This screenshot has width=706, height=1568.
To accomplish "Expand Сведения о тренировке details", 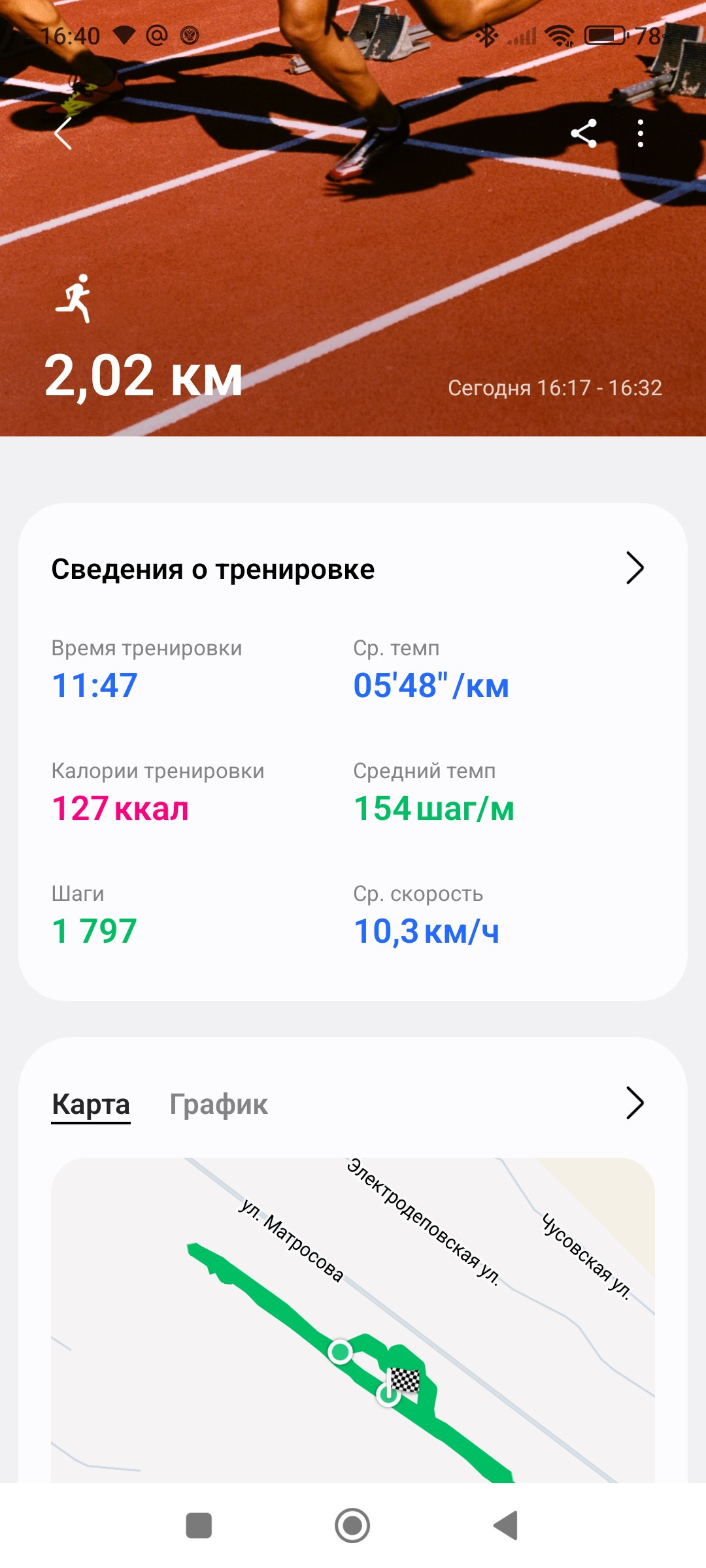I will (x=635, y=568).
